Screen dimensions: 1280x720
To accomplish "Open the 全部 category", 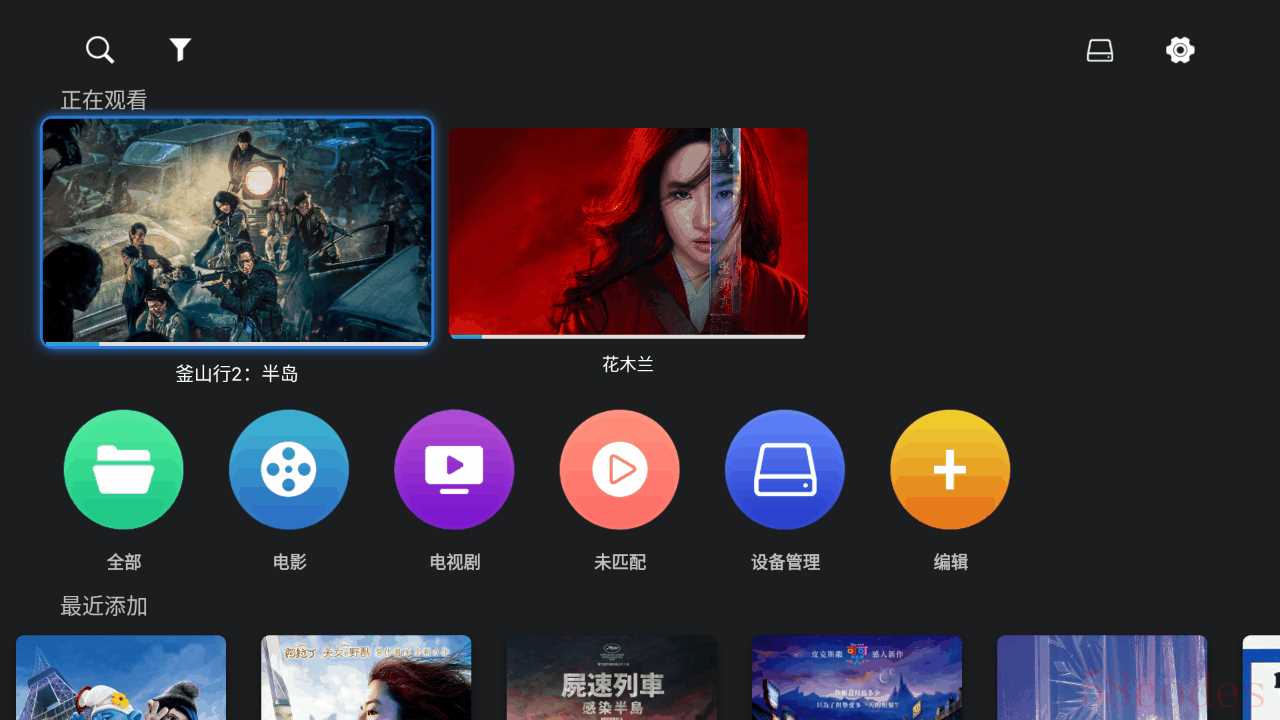I will [x=124, y=470].
